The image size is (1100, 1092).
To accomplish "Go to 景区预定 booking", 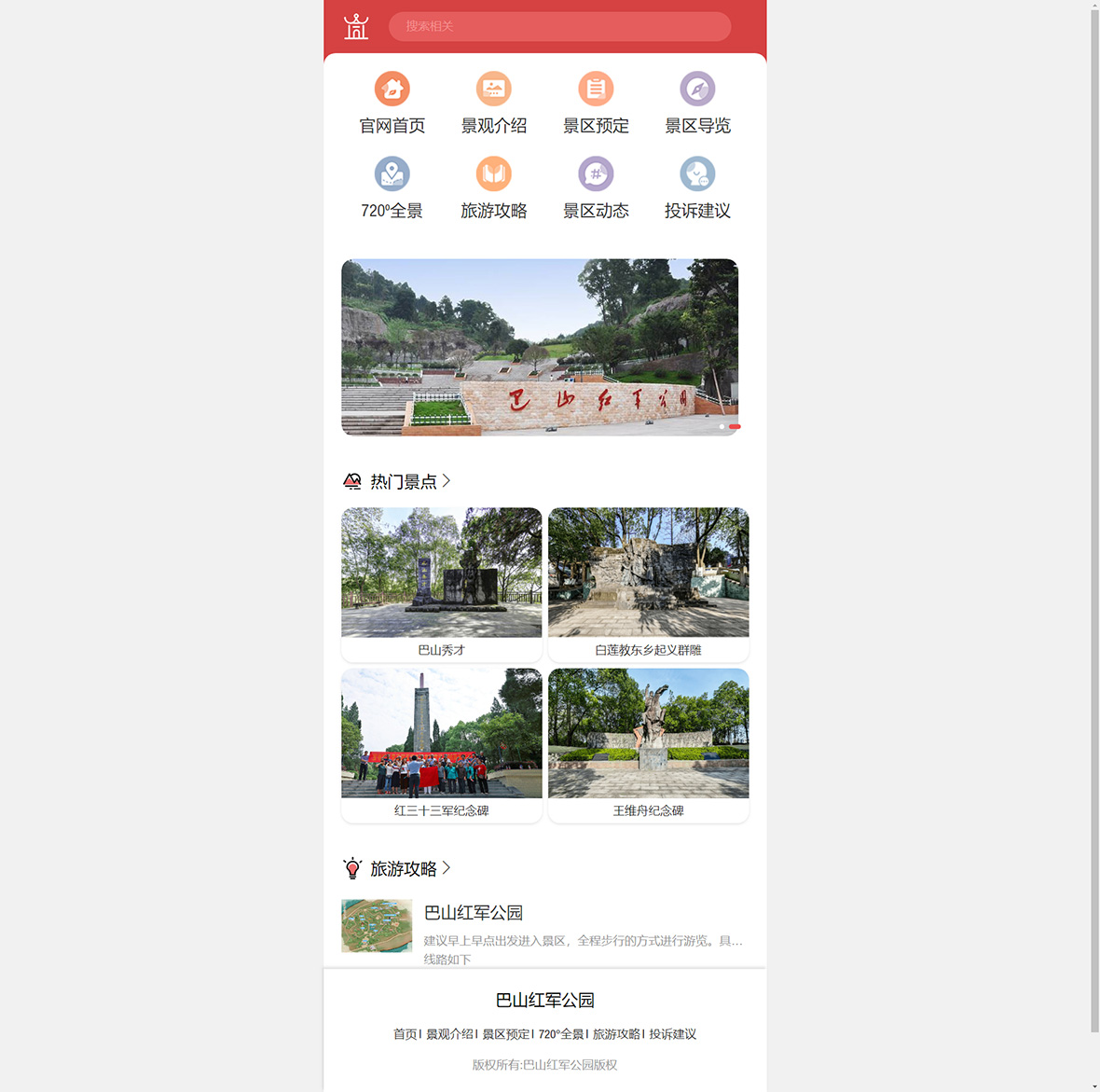I will (x=596, y=103).
